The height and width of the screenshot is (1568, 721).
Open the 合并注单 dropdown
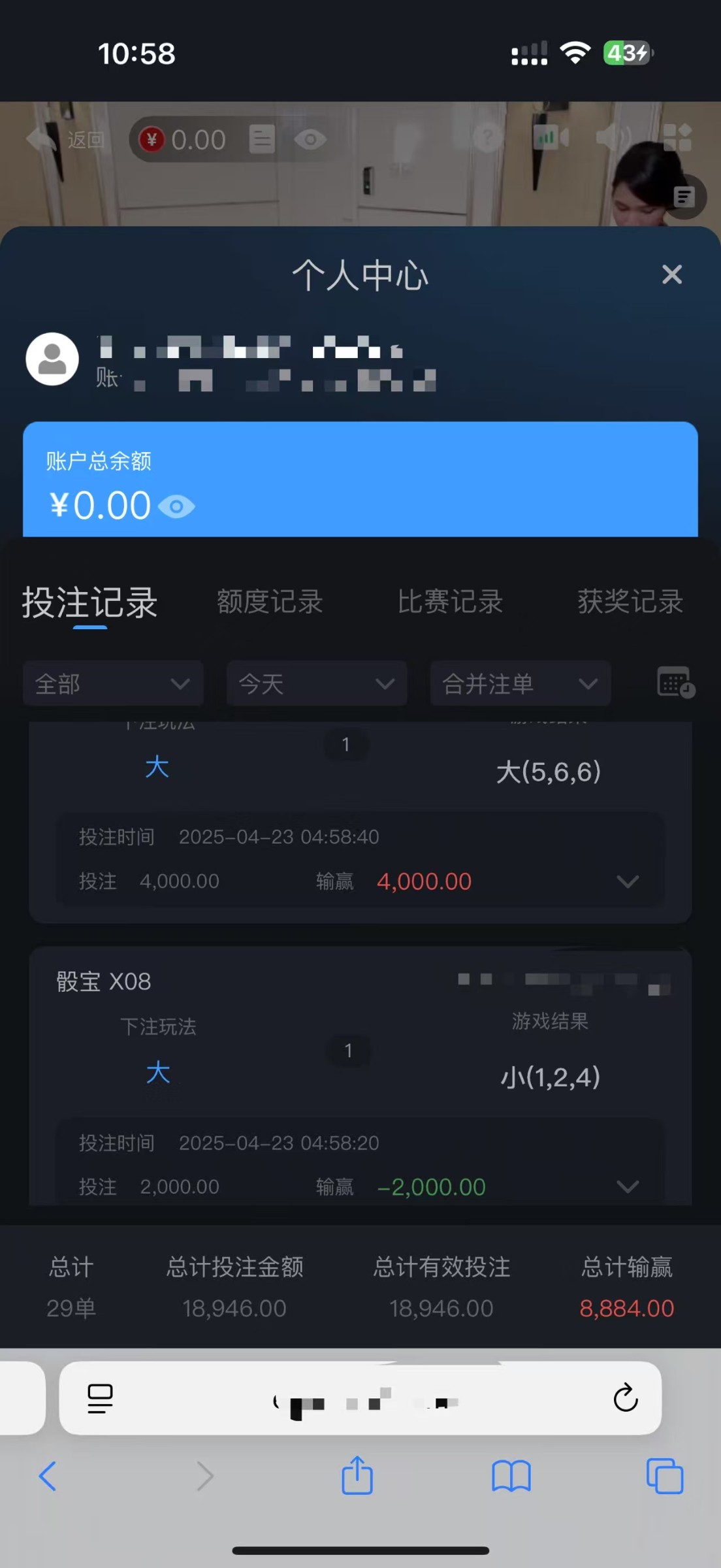[x=520, y=684]
